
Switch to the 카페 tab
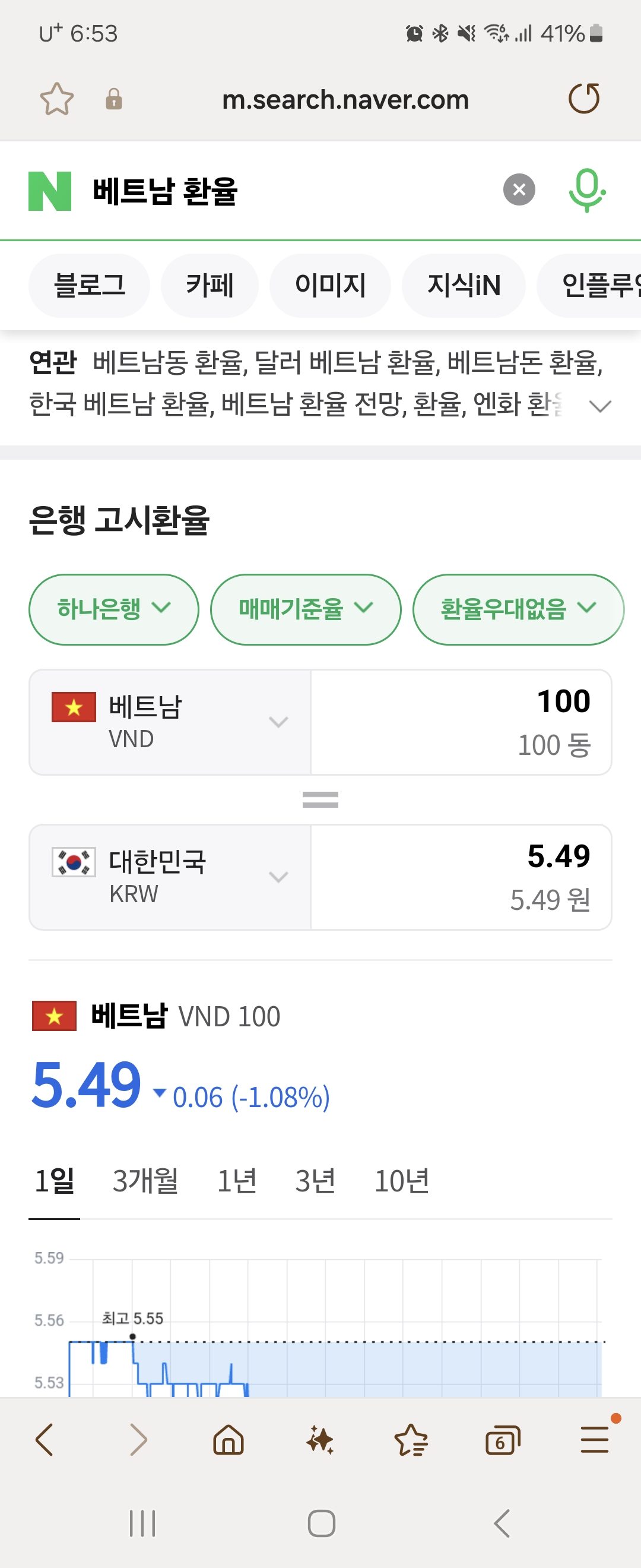point(209,286)
